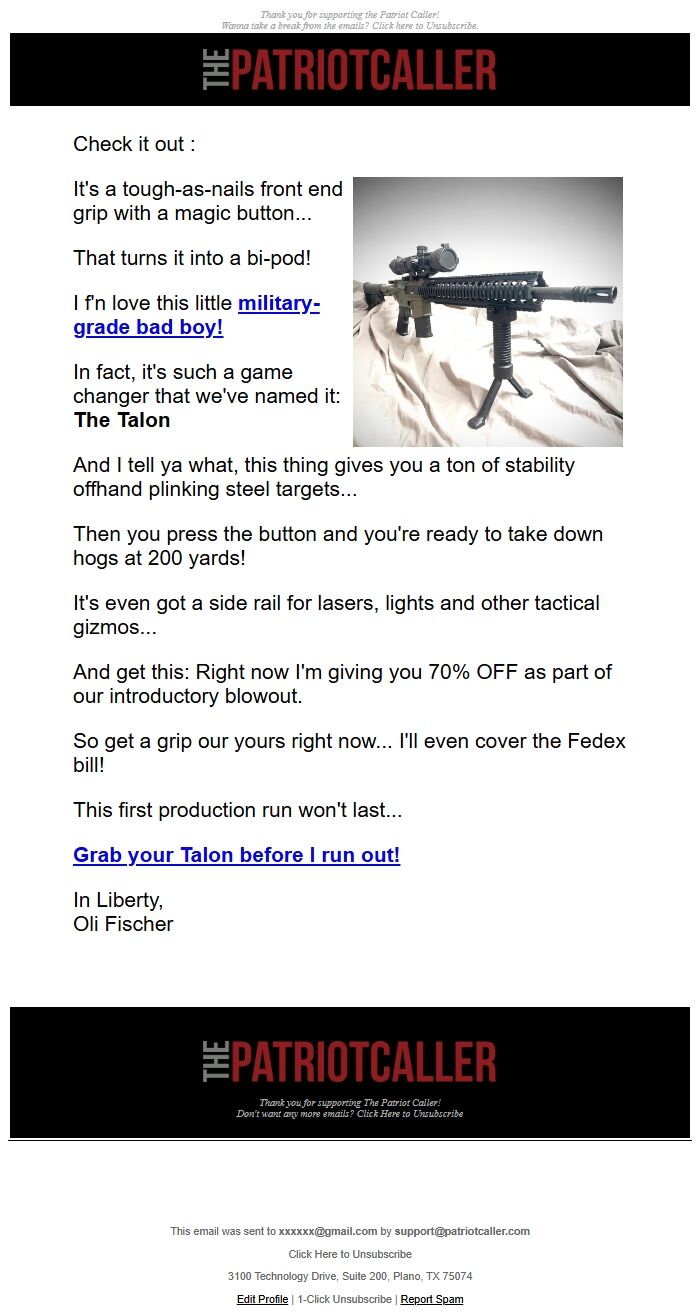Open Edit Profile
The image size is (700, 1313).
pos(262,1299)
